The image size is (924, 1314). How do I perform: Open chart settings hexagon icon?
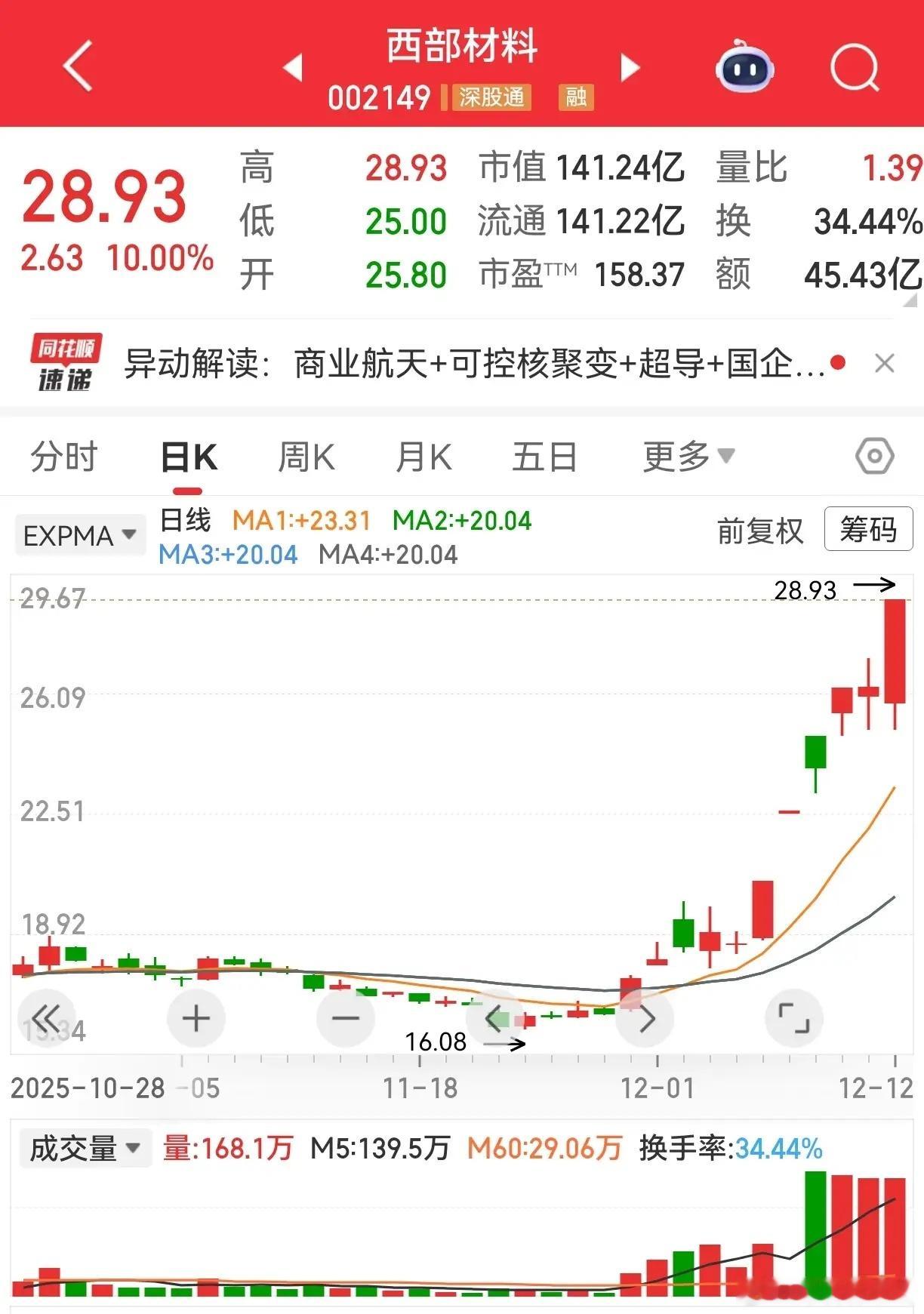coord(874,456)
